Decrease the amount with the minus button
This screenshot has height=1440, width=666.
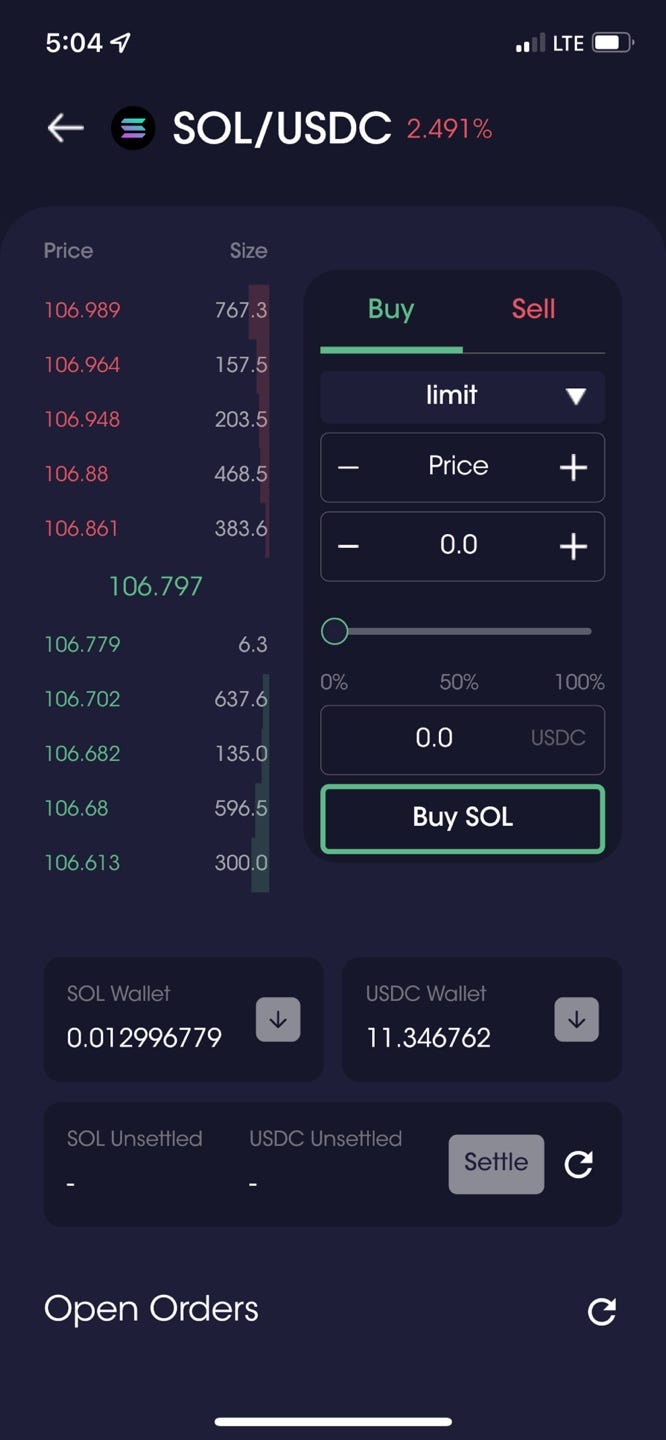[348, 546]
